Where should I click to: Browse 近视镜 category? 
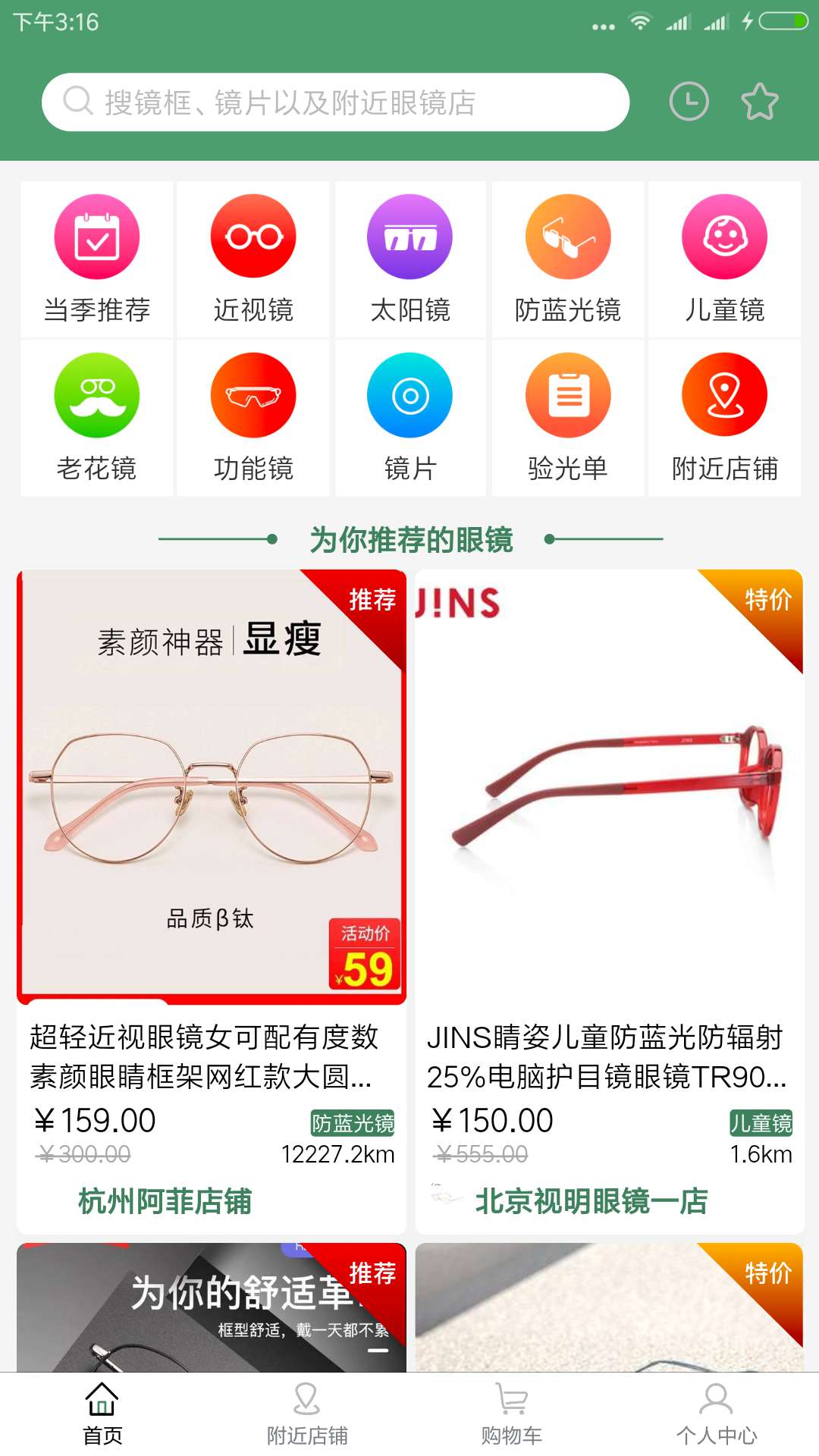tap(253, 259)
